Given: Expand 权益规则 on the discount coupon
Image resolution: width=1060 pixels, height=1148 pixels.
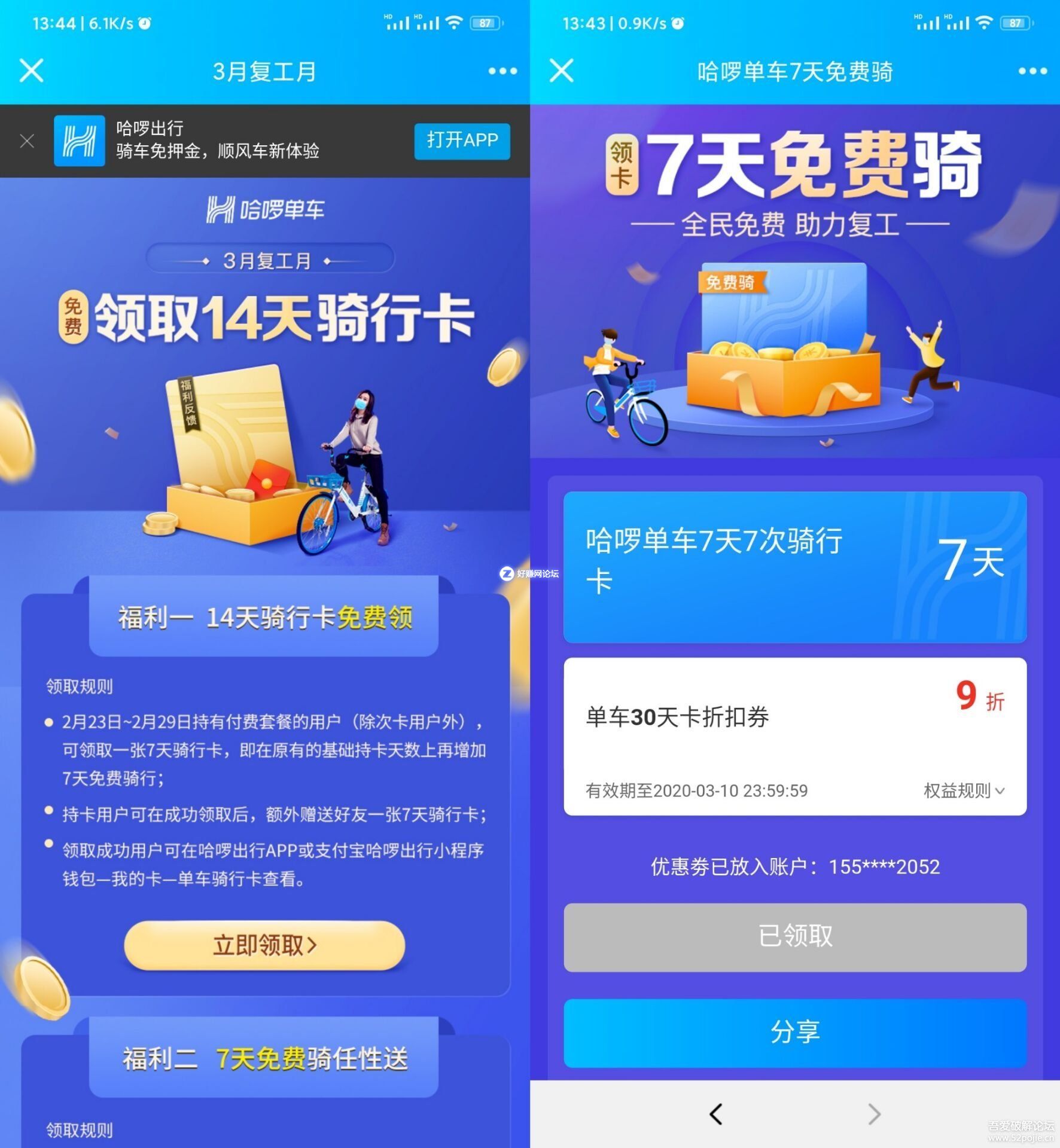Looking at the screenshot, I should point(964,790).
